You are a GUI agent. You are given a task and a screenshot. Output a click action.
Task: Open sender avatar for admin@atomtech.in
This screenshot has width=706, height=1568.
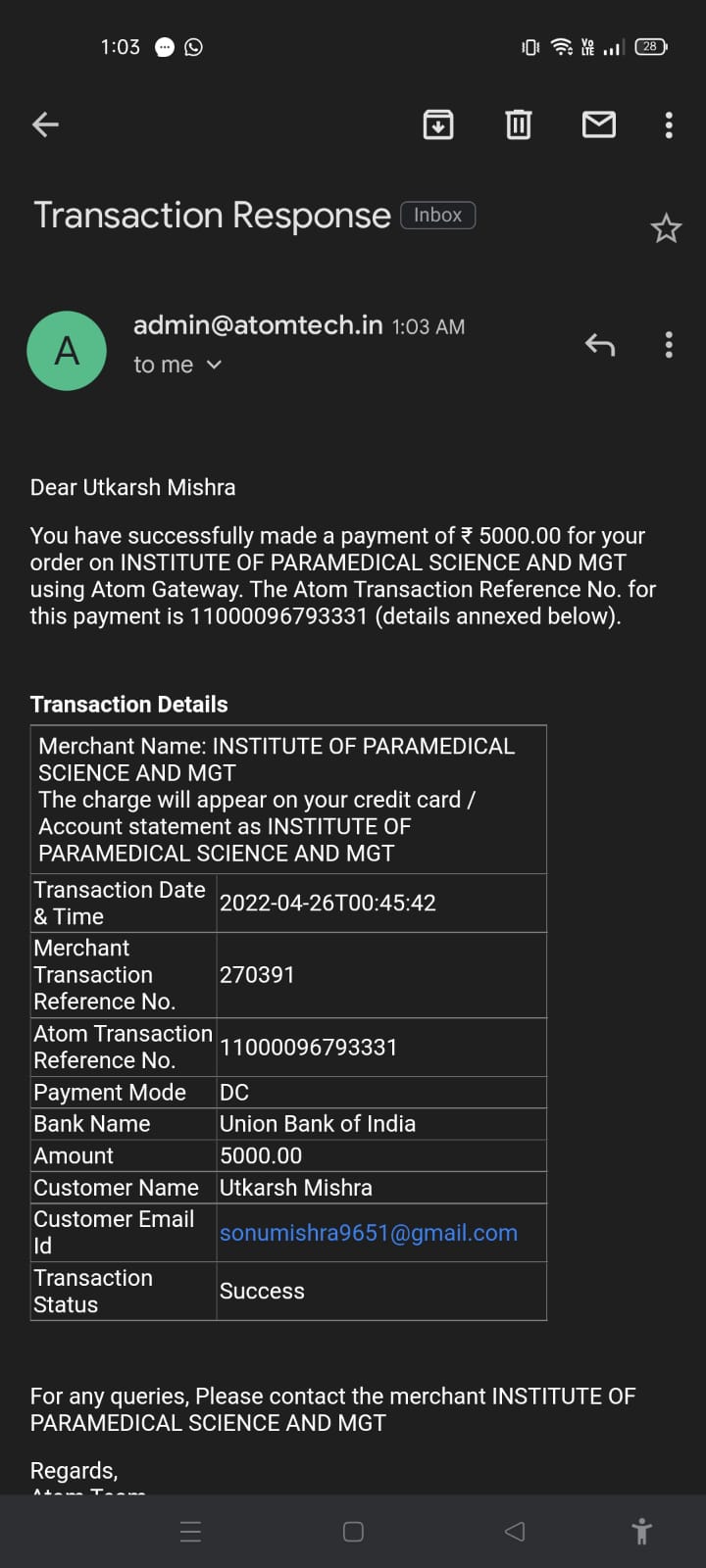[67, 351]
